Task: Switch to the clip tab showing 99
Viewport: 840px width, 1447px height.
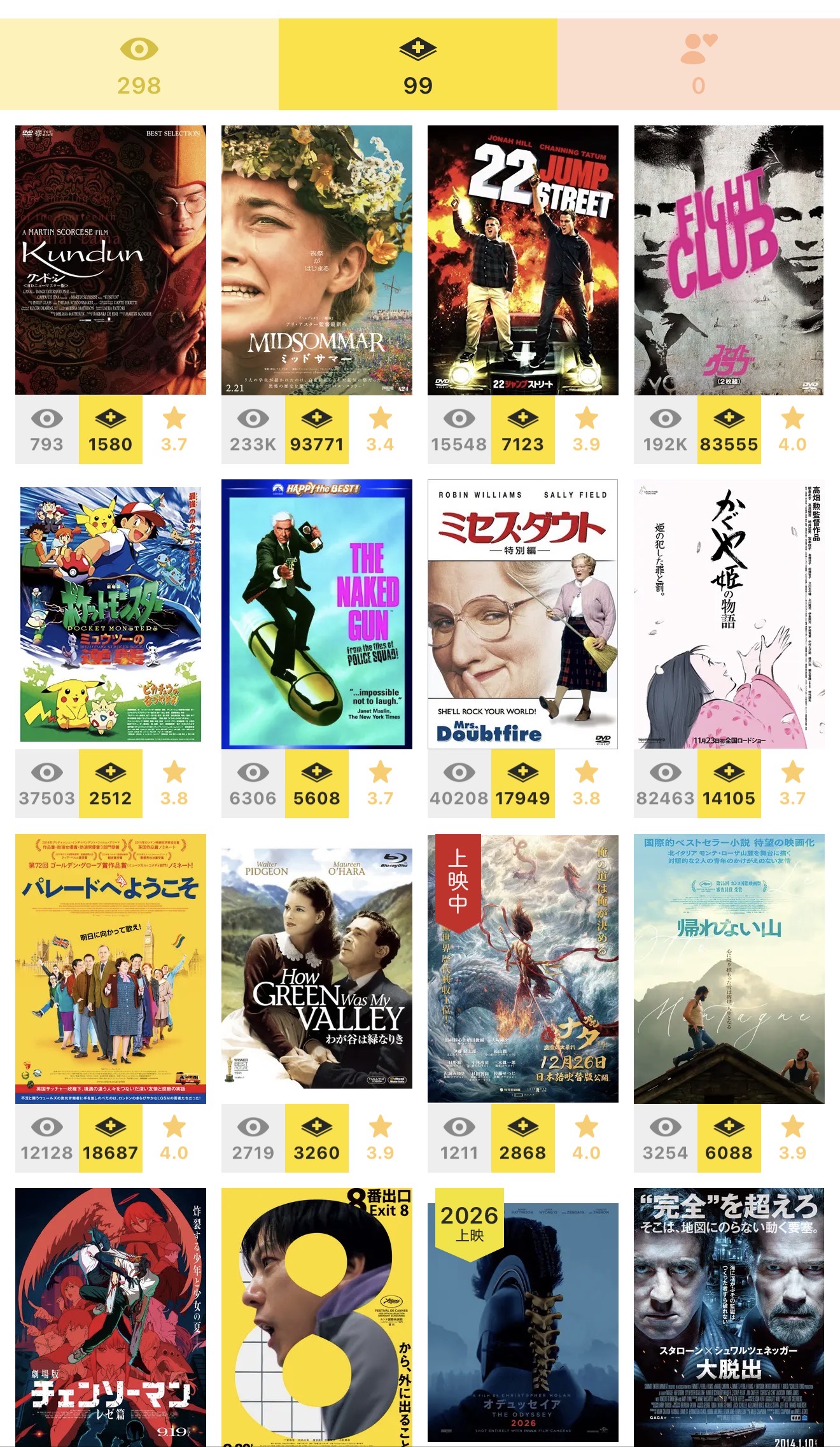Action: pyautogui.click(x=417, y=64)
